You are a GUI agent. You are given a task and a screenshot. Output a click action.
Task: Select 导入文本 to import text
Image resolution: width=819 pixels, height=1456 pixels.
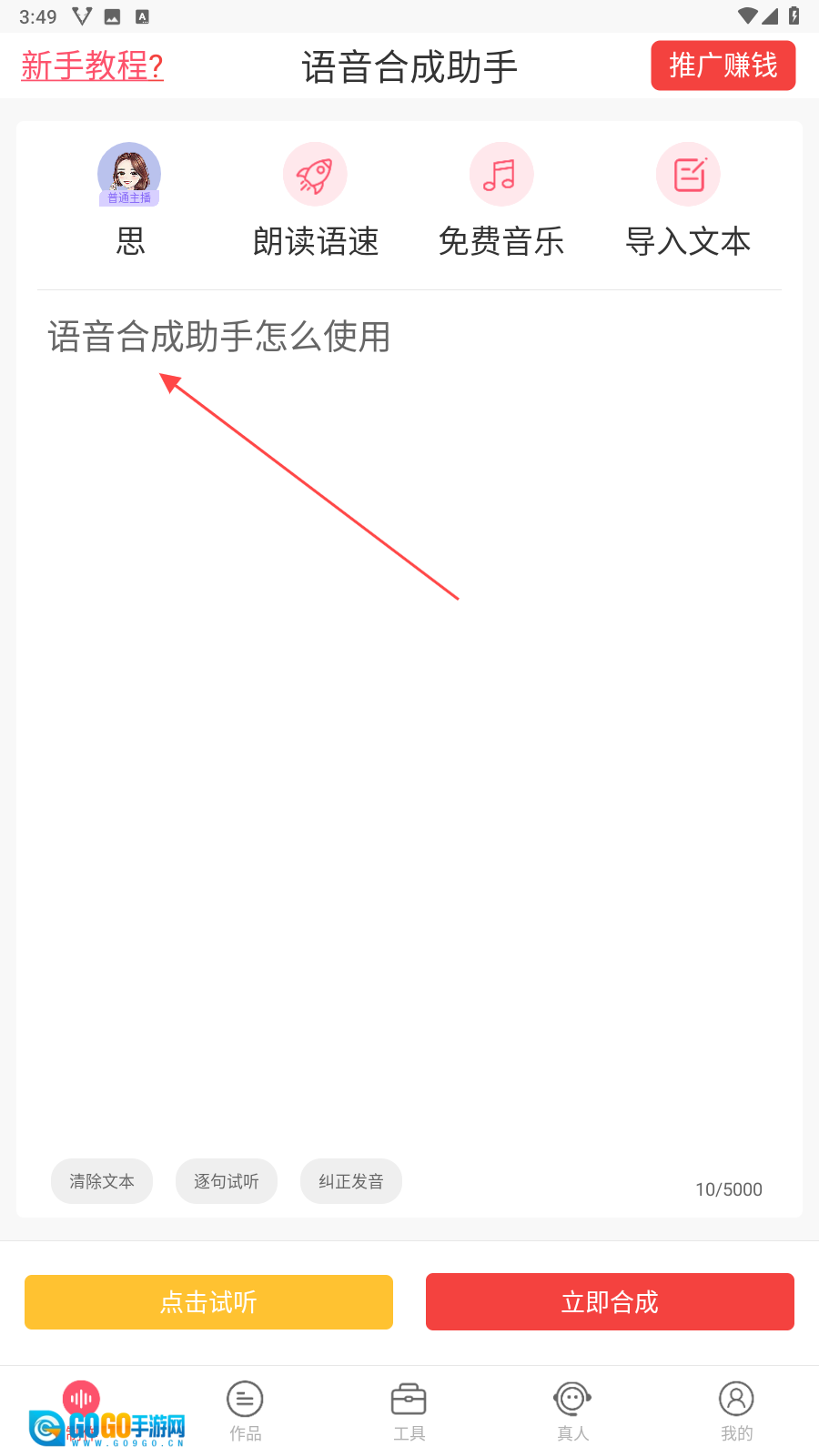[688, 198]
